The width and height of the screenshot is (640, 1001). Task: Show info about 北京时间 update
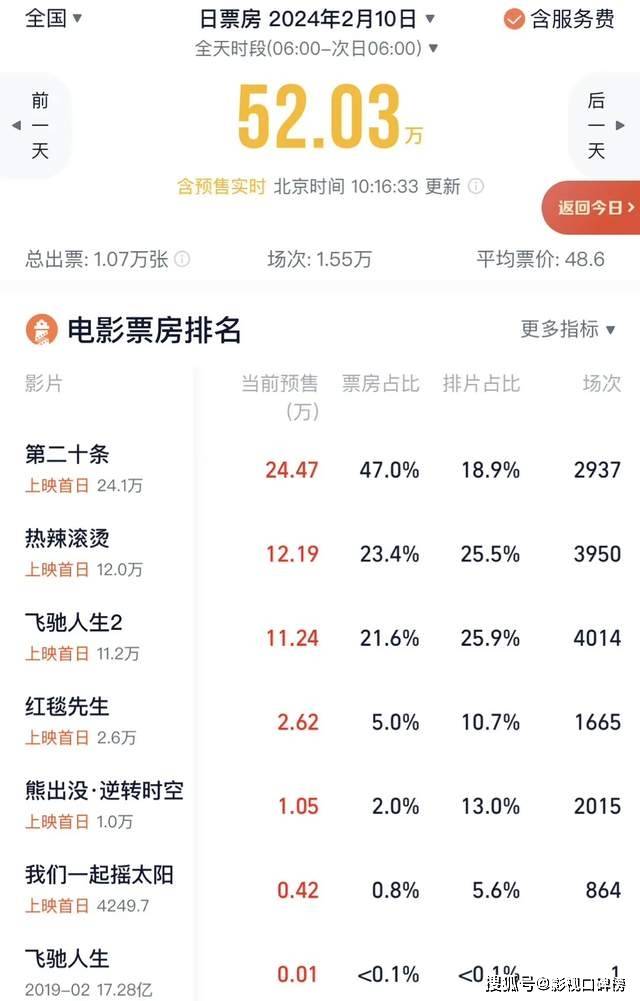476,187
